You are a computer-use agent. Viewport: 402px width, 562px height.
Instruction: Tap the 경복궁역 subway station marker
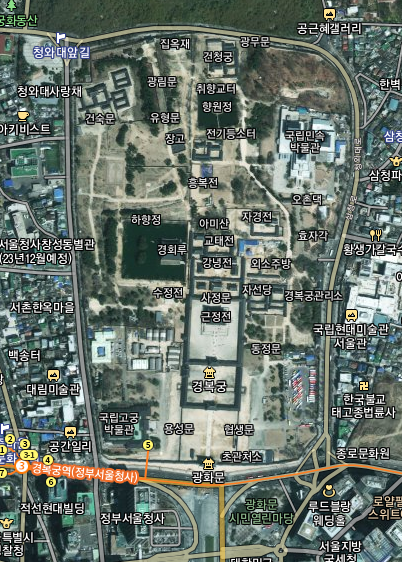tap(22, 466)
